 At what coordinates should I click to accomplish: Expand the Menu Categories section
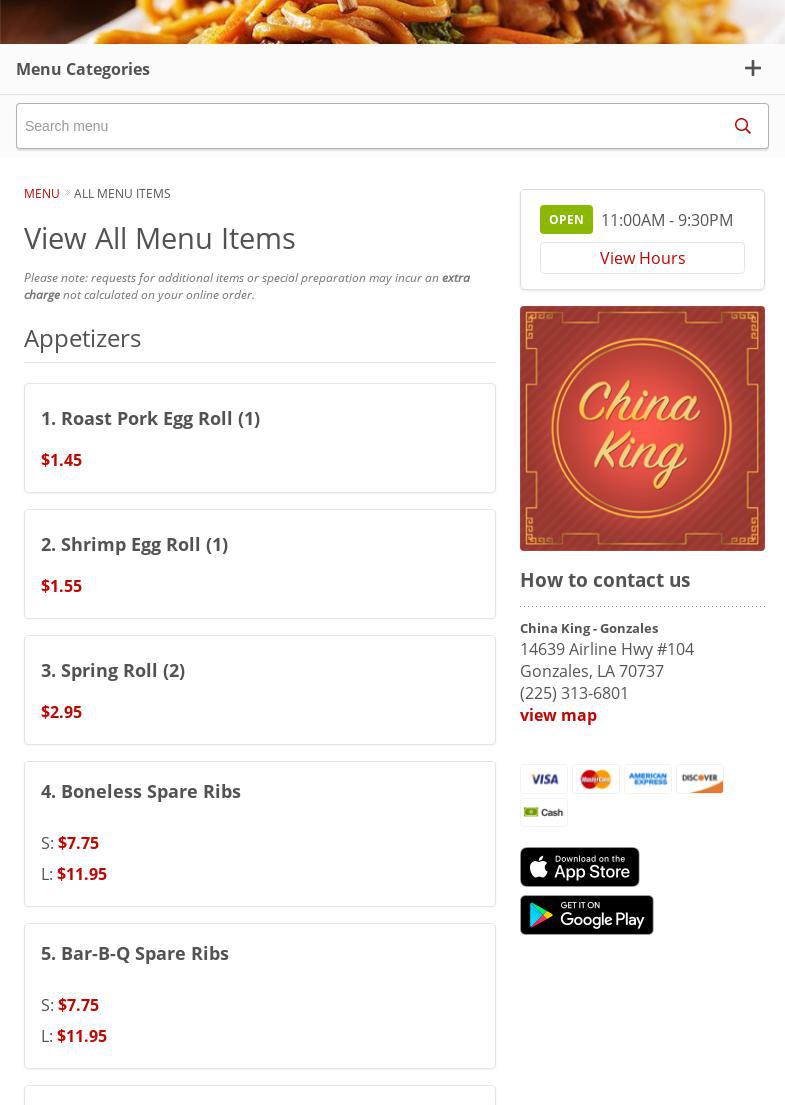[752, 69]
